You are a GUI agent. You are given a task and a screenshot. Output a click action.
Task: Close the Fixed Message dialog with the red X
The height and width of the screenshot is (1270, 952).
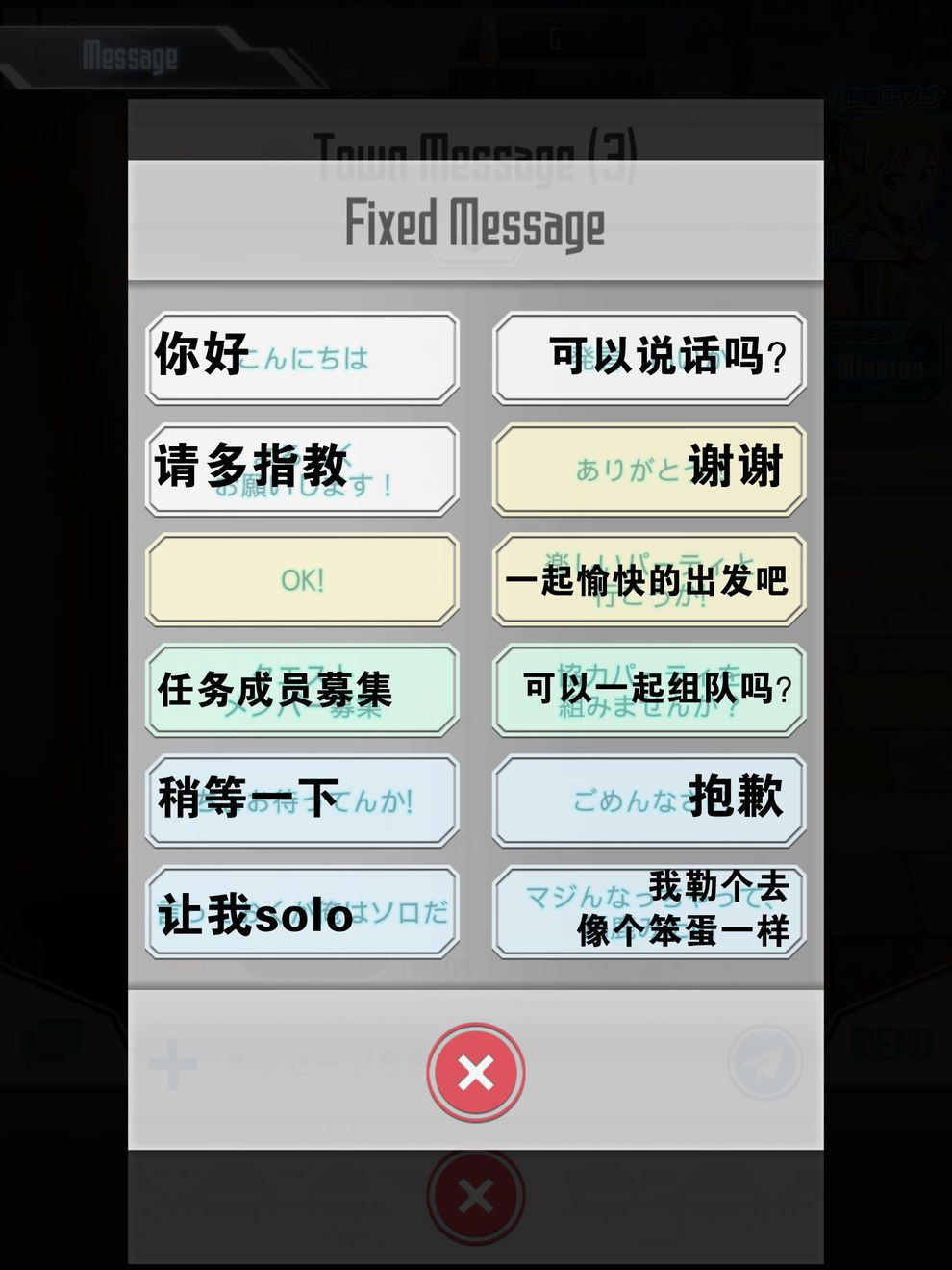click(475, 1073)
